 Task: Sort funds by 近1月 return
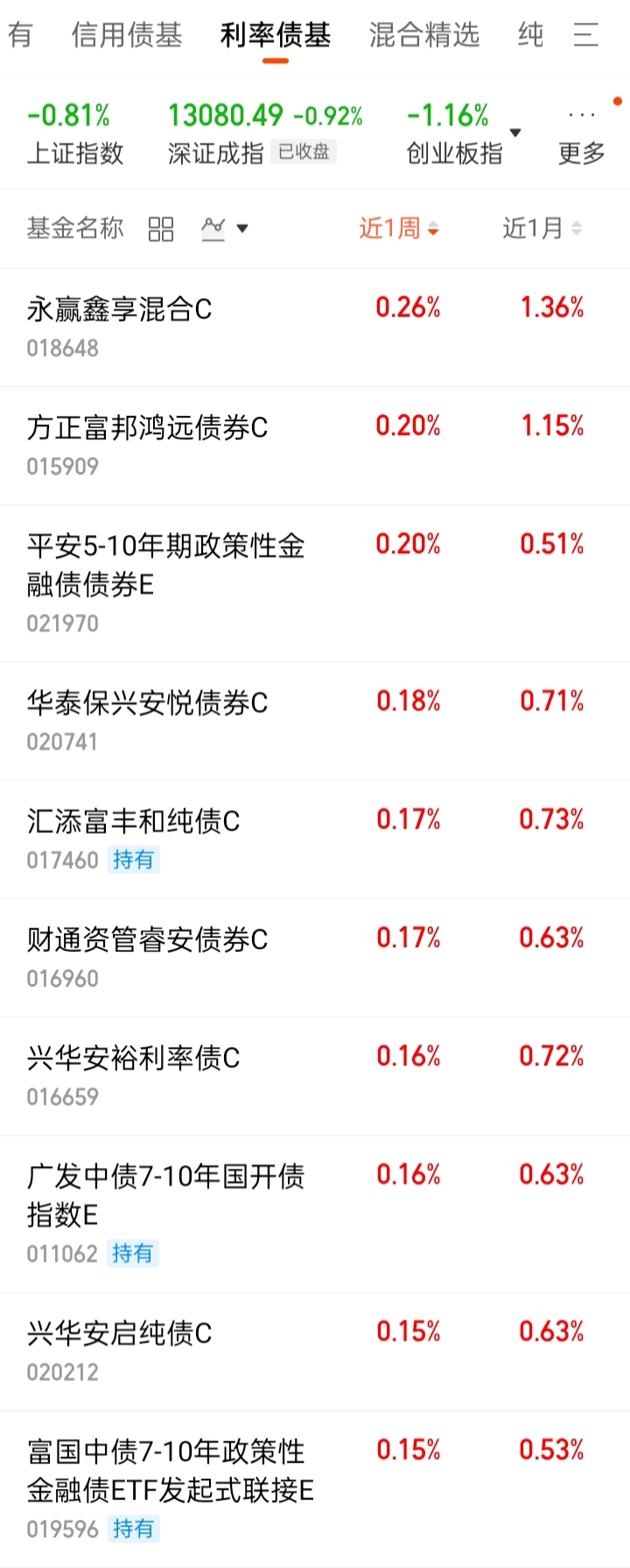(542, 229)
